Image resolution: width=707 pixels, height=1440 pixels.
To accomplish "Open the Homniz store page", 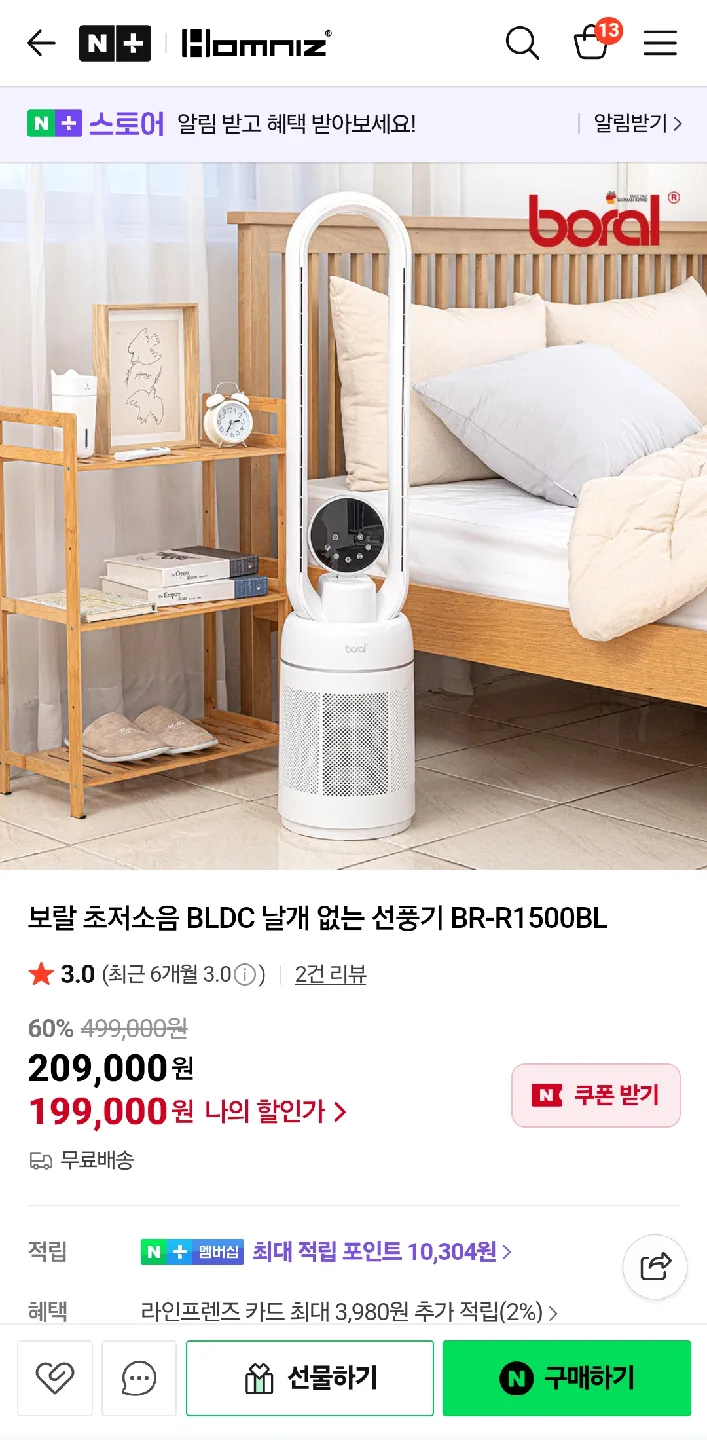I will [x=256, y=43].
